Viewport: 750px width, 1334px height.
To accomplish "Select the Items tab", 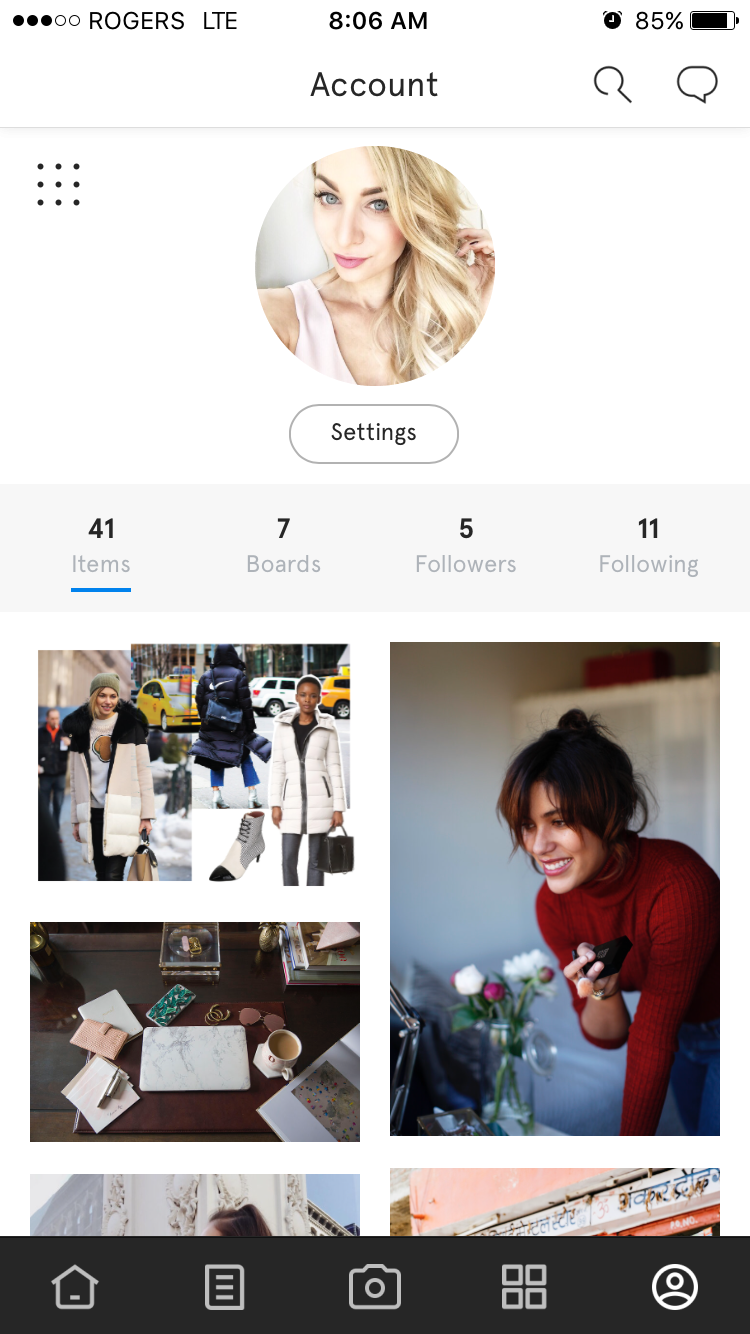I will click(x=101, y=546).
